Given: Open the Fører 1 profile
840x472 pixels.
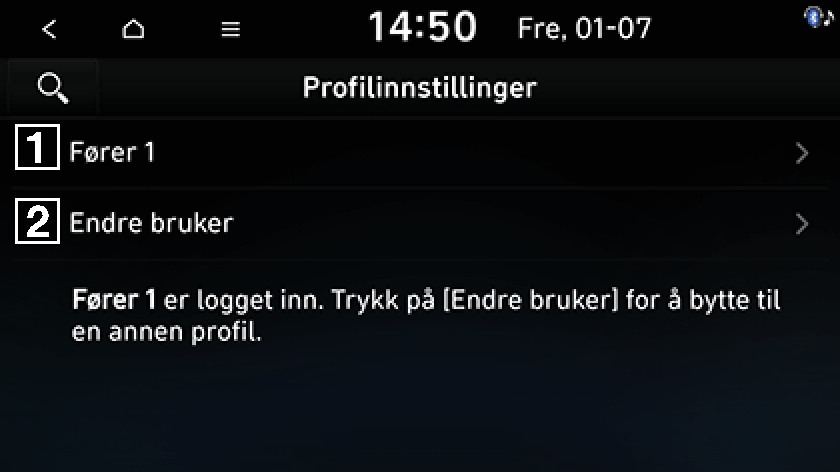Looking at the screenshot, I should pyautogui.click(x=420, y=153).
